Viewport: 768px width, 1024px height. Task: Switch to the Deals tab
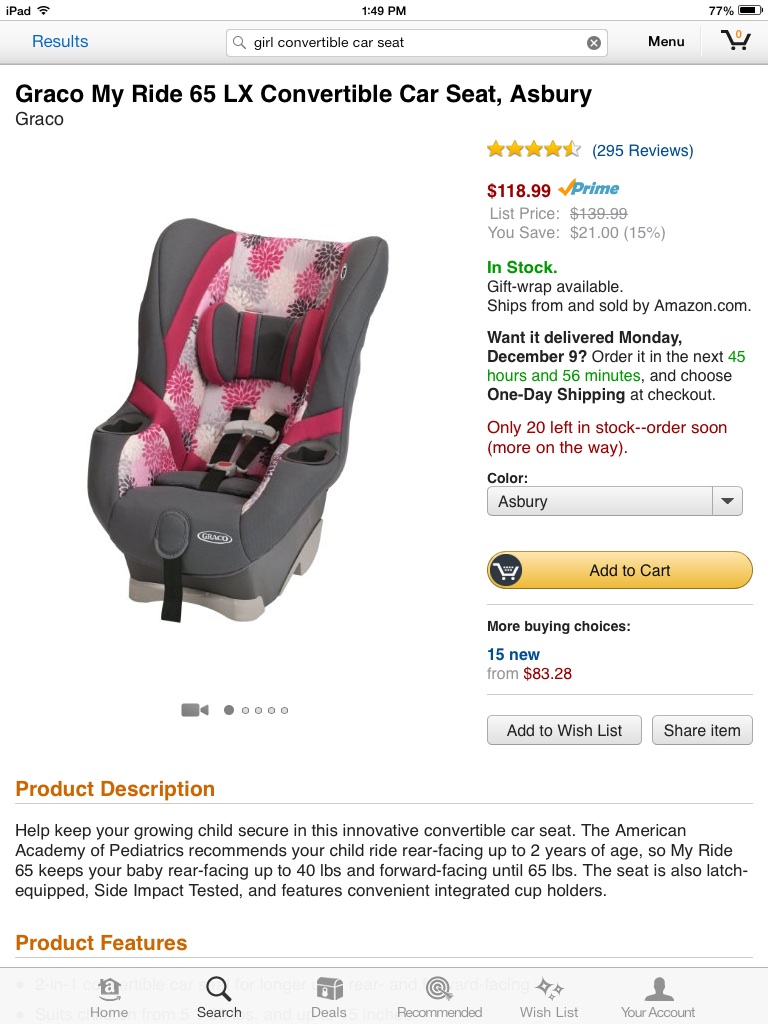click(x=328, y=996)
